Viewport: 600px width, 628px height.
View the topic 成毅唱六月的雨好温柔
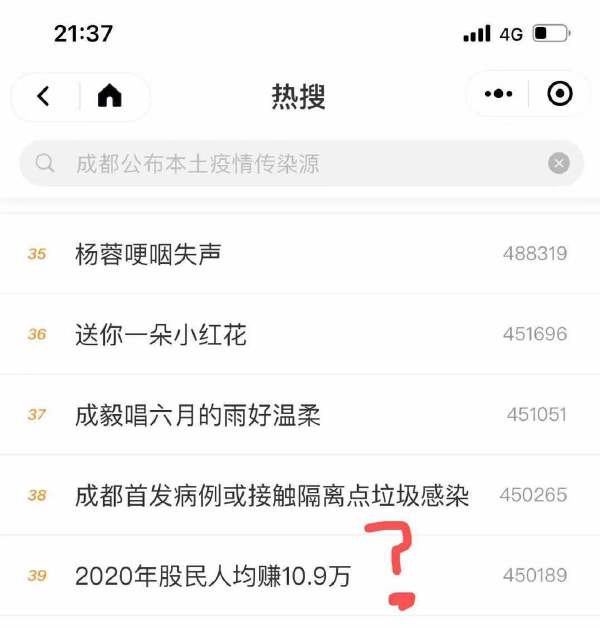click(198, 414)
